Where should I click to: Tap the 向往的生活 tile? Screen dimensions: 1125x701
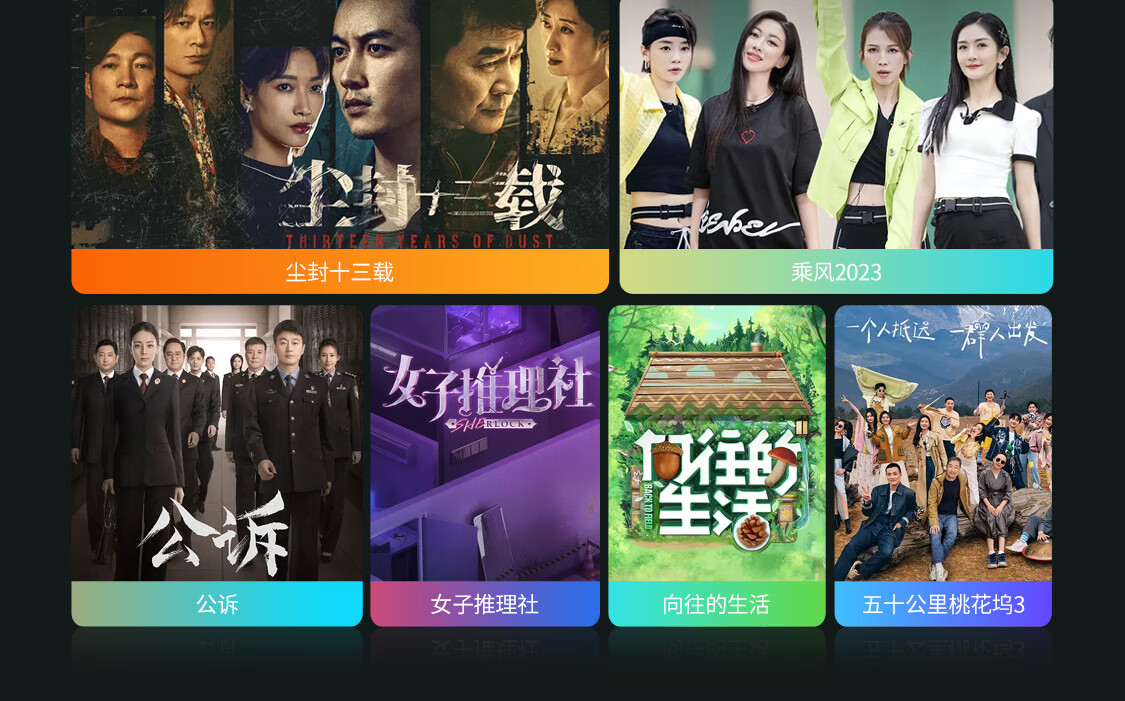(717, 465)
